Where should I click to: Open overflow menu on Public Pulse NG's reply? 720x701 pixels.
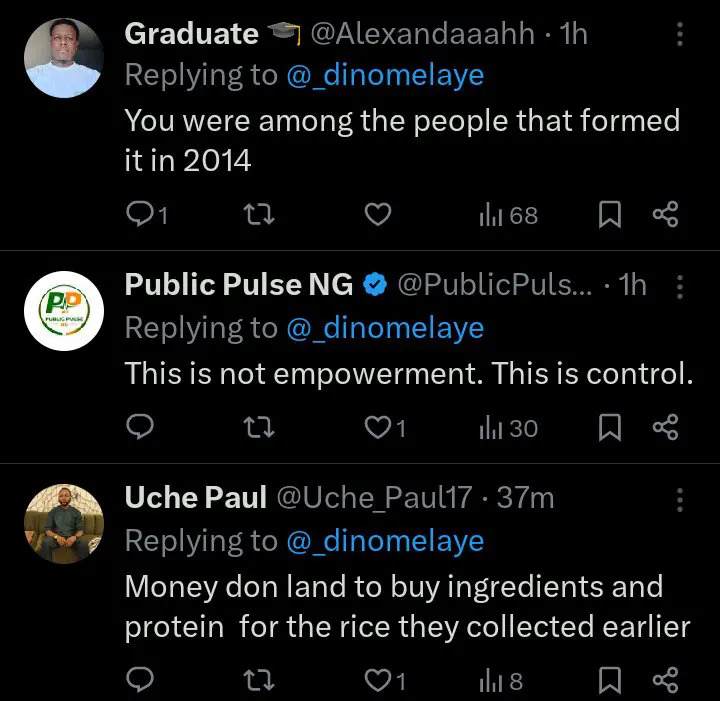(x=680, y=287)
